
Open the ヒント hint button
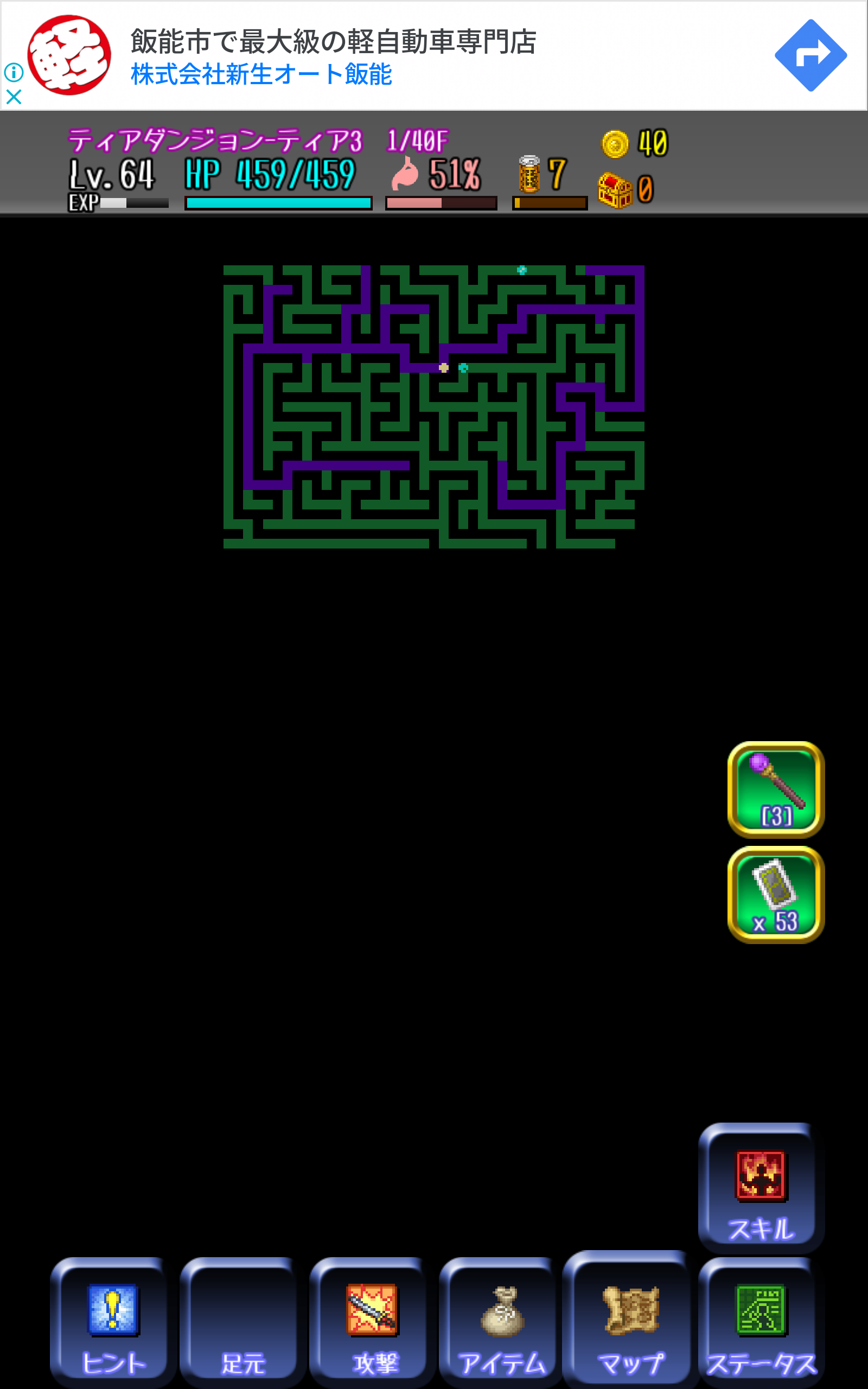(112, 1321)
